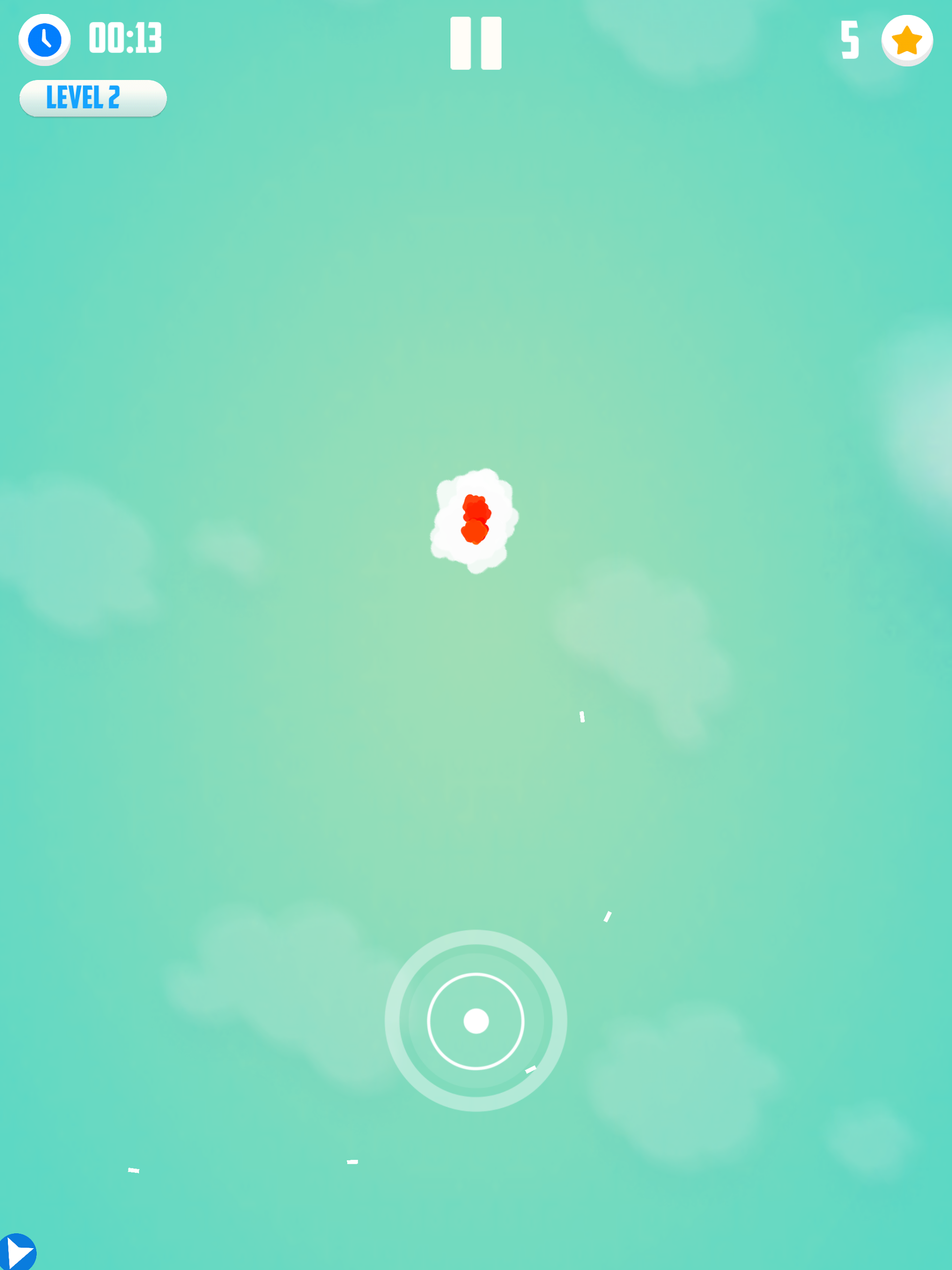Screen dimensions: 952x1270
Task: Click the star counter showing 5
Action: click(850, 39)
